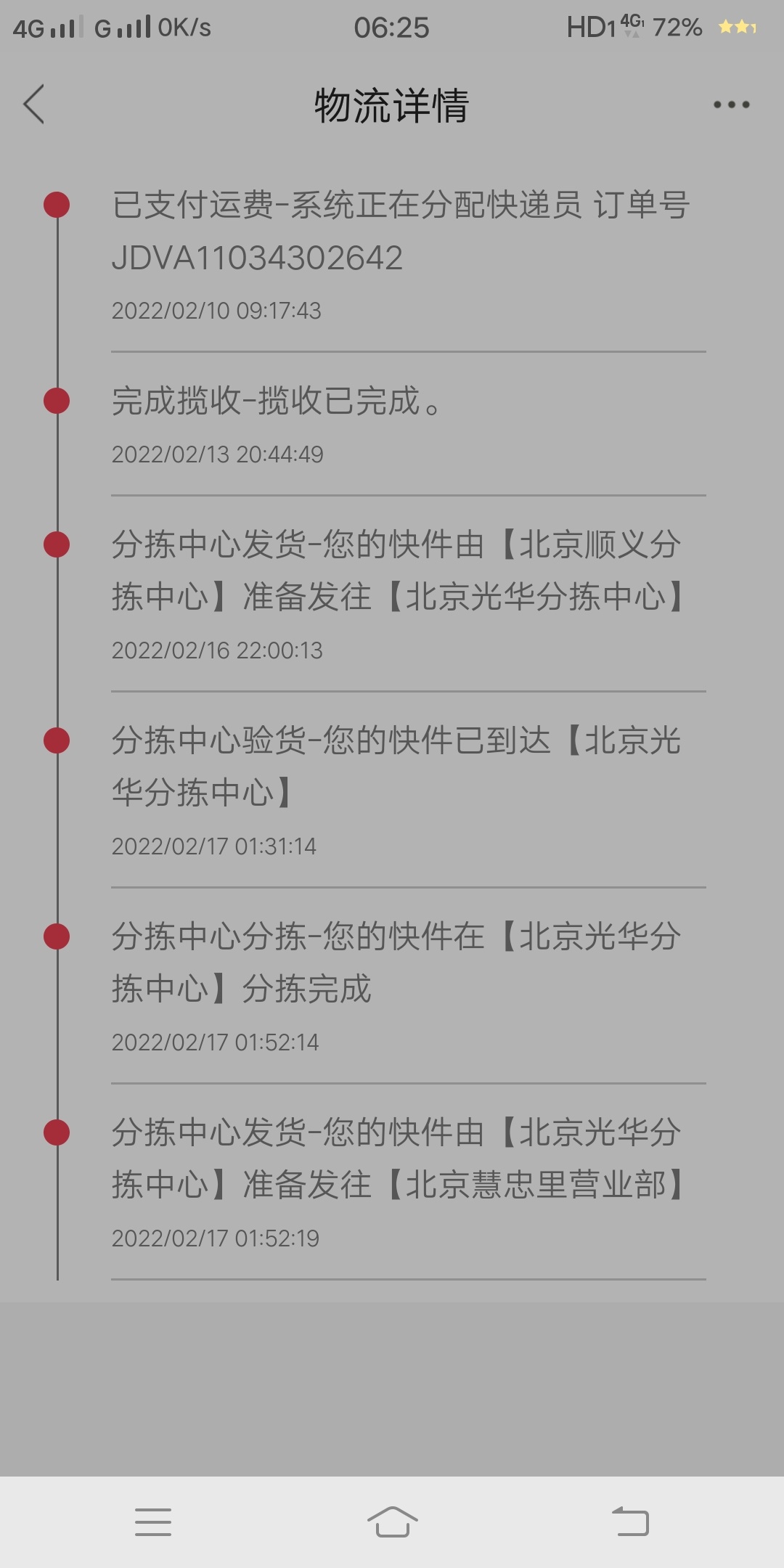The image size is (784, 1568).
Task: Open the recent apps menu button
Action: tap(153, 1522)
